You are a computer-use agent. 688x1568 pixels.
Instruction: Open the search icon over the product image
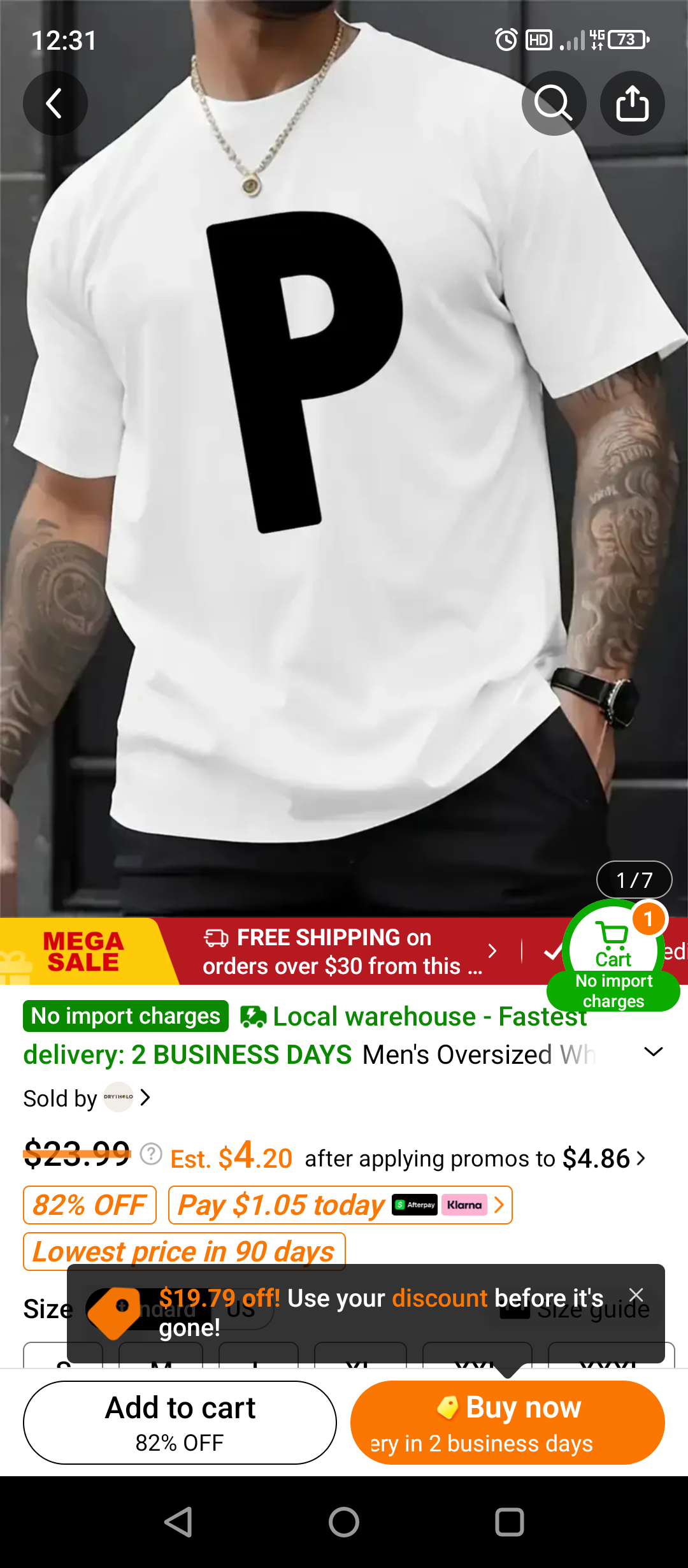[553, 103]
